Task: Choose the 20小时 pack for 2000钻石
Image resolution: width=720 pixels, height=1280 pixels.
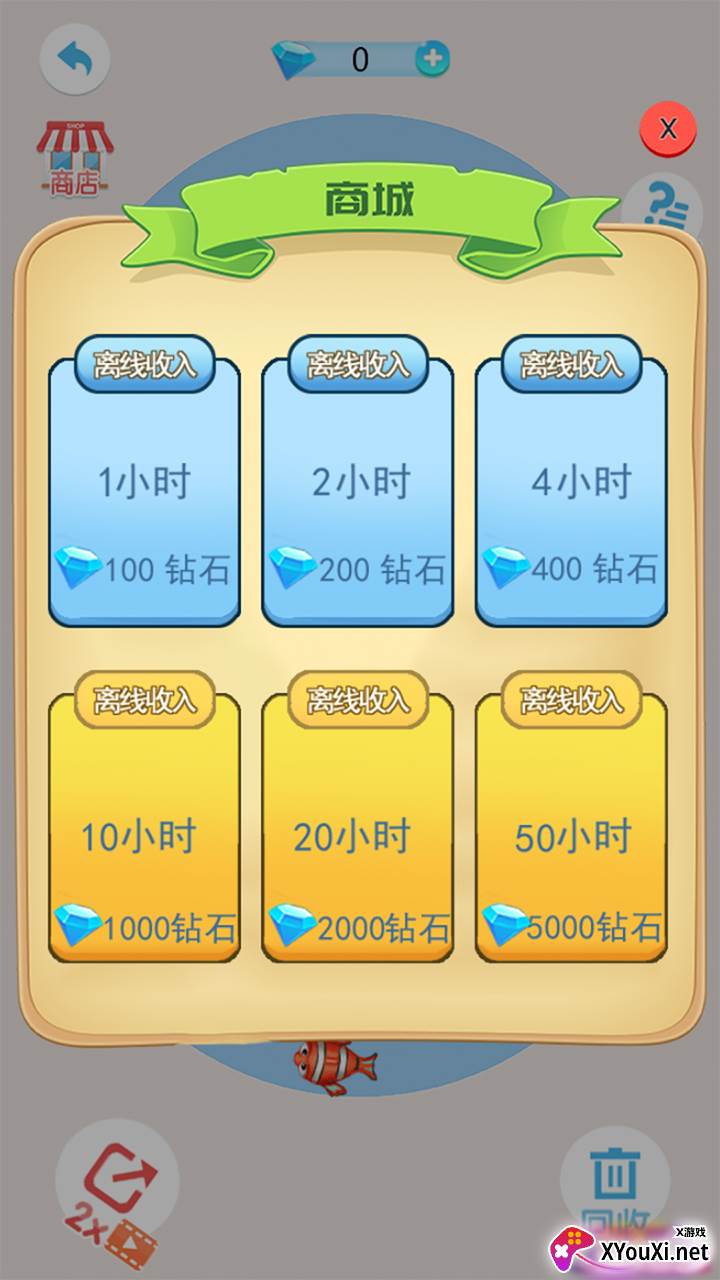Action: pyautogui.click(x=357, y=830)
